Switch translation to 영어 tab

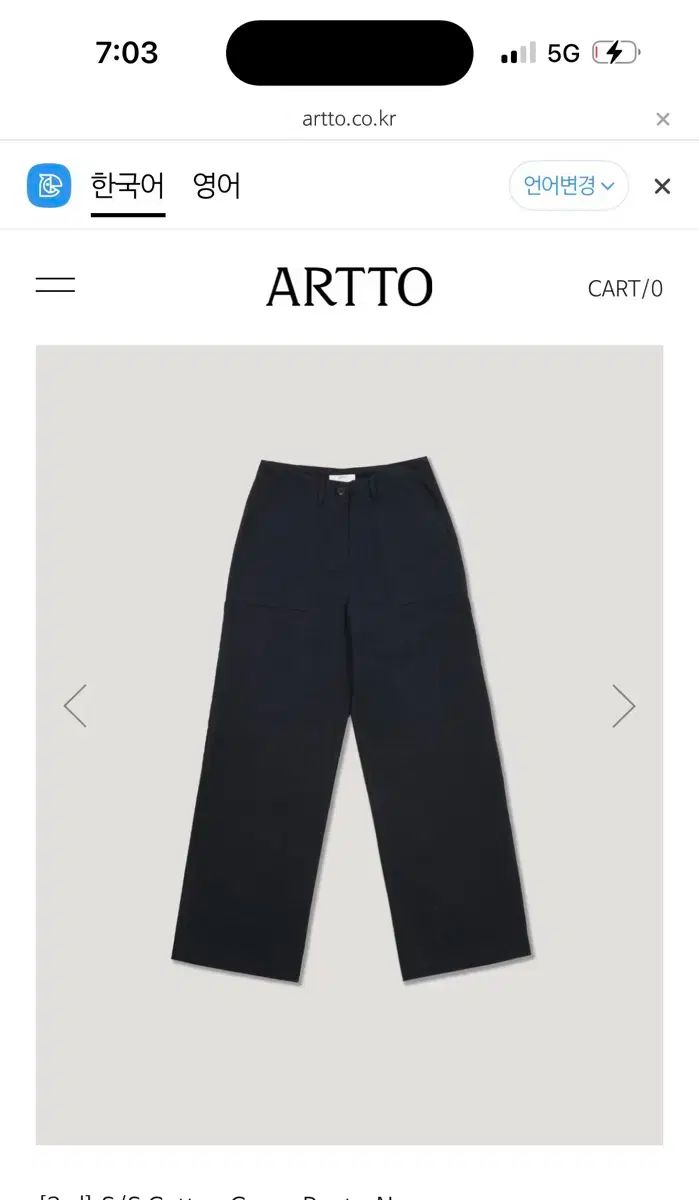point(217,186)
